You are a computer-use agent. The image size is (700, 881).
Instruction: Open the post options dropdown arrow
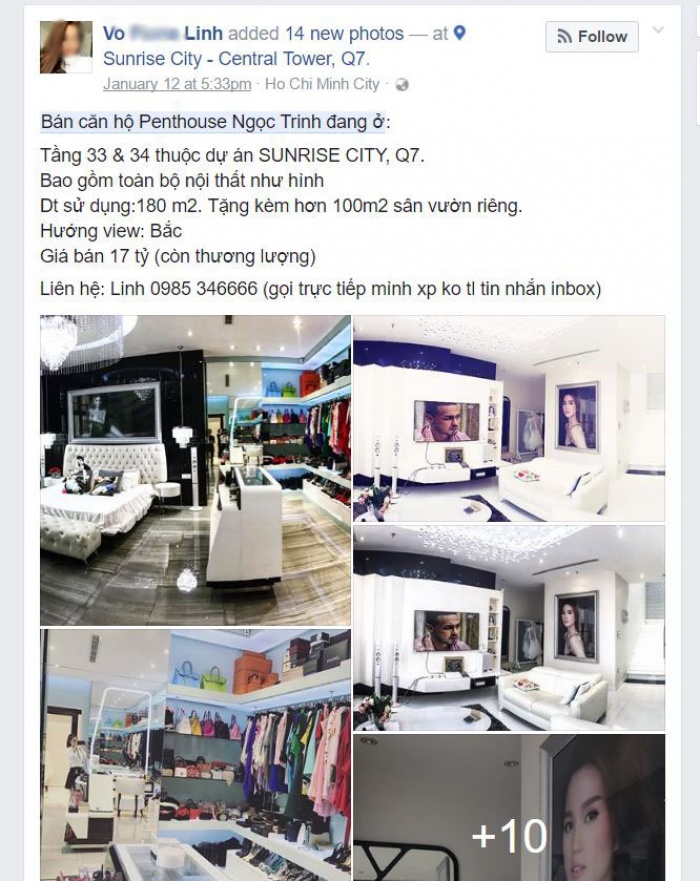(x=657, y=31)
